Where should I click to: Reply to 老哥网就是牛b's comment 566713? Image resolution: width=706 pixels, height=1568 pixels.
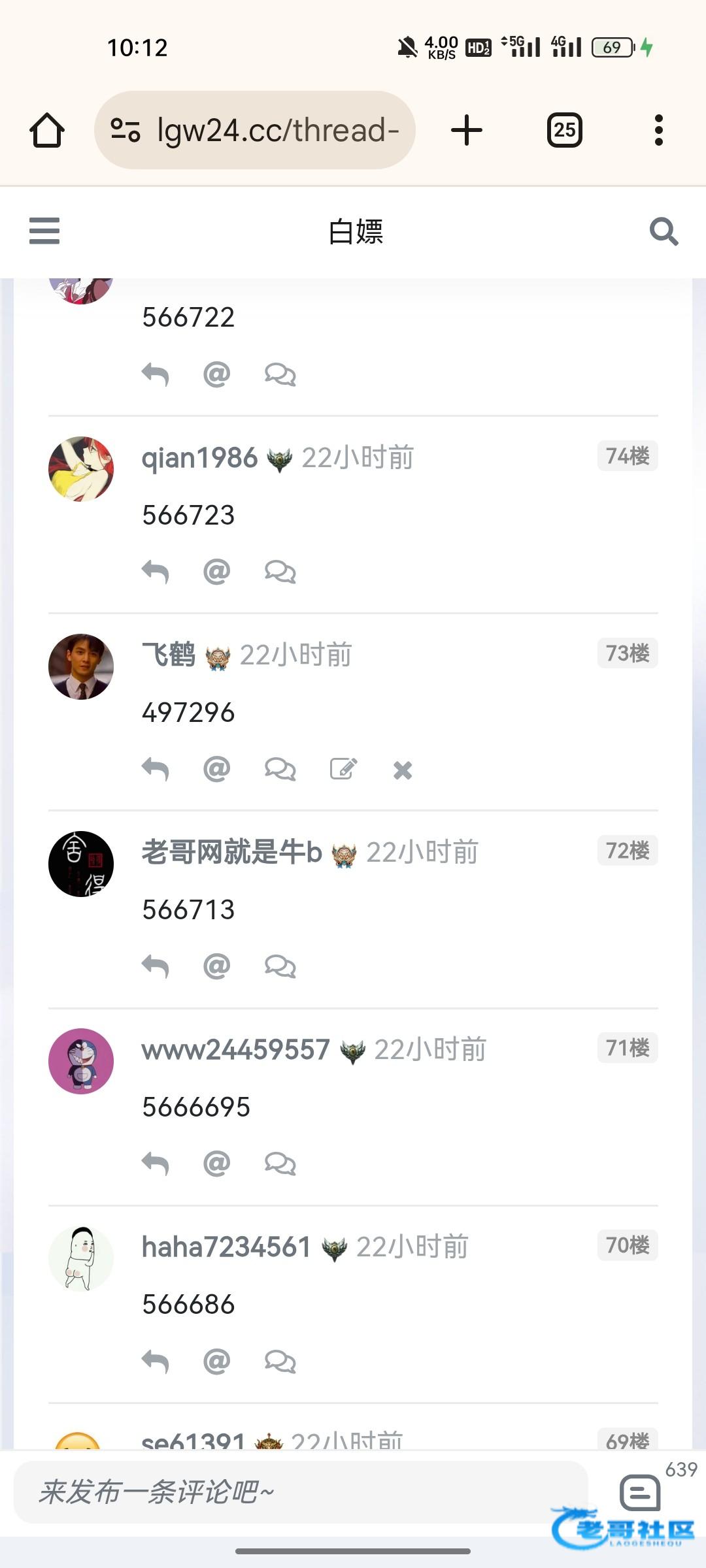156,966
